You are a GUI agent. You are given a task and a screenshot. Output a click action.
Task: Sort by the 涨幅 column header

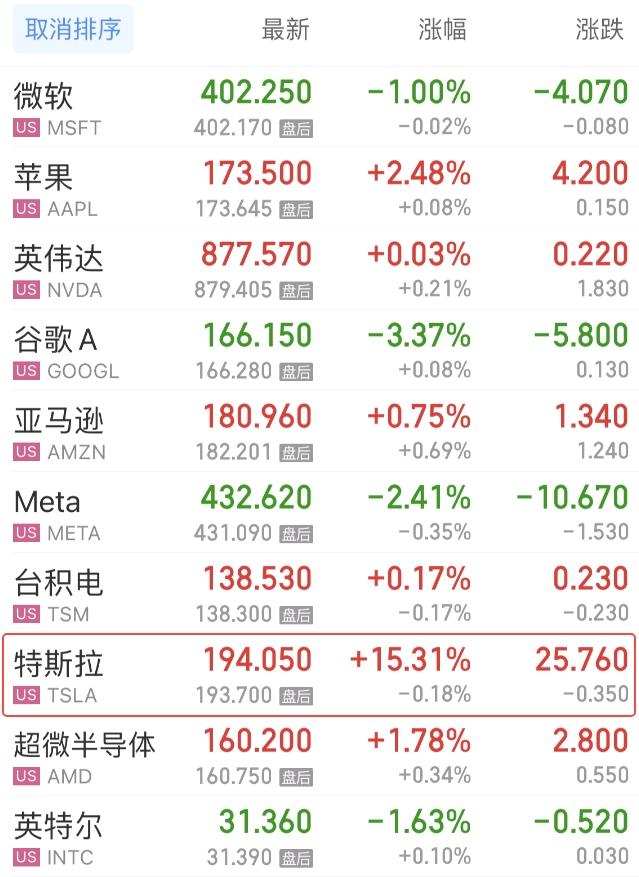[441, 30]
